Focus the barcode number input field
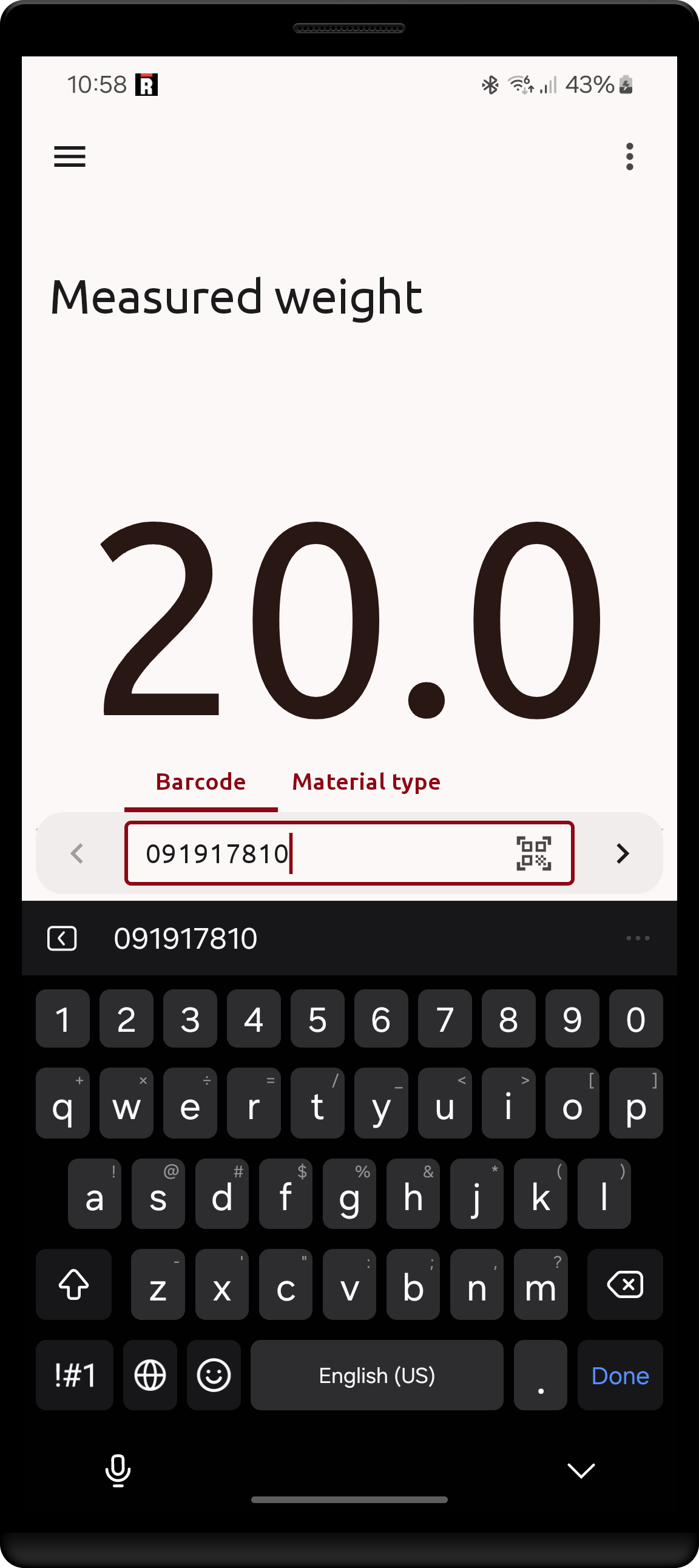The height and width of the screenshot is (1568, 699). coord(317,853)
